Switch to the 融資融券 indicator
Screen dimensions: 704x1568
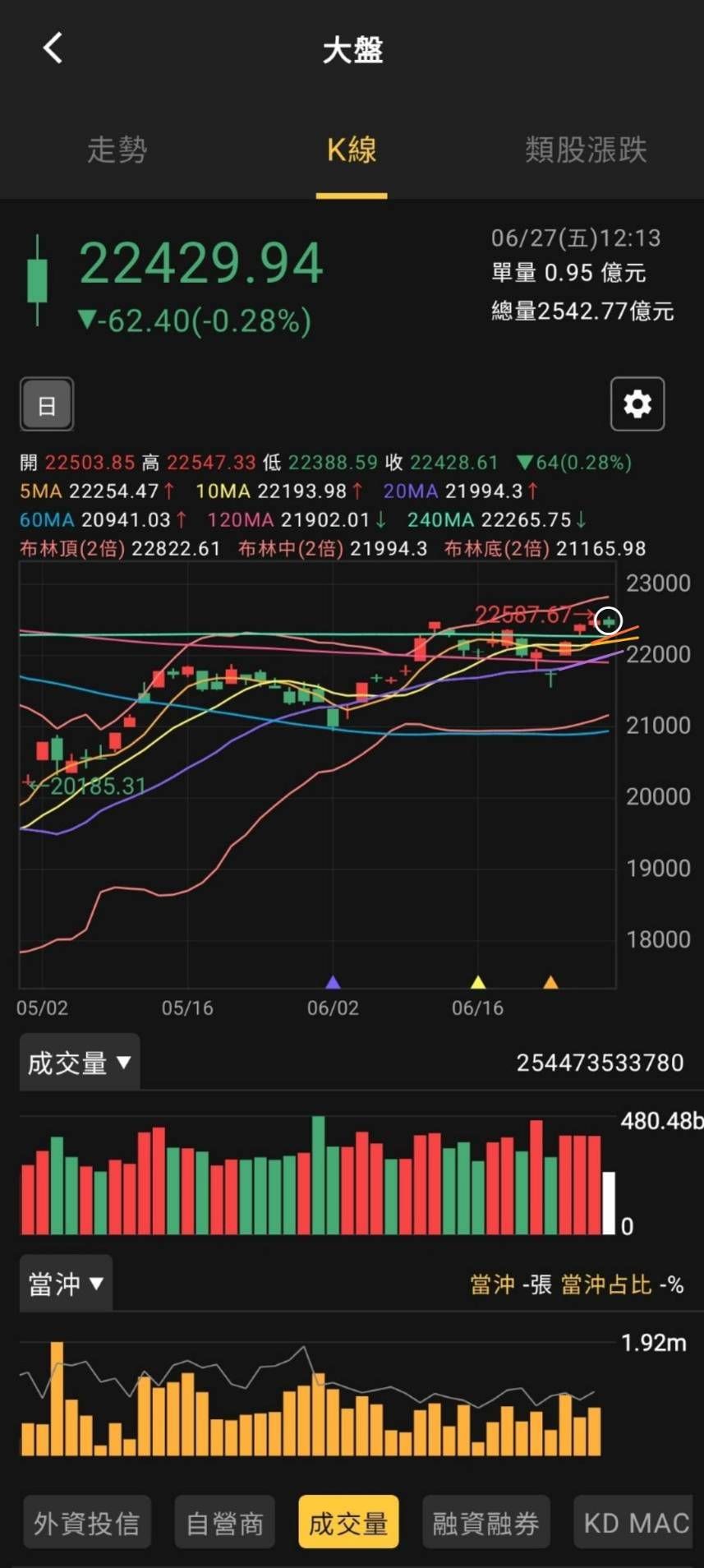485,1523
